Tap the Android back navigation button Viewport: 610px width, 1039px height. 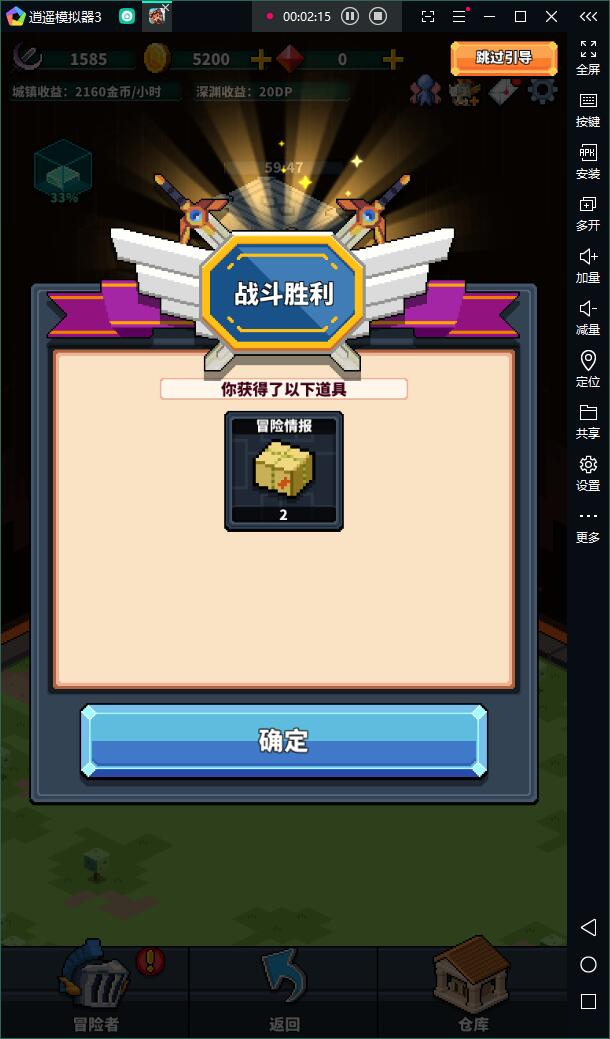tap(588, 928)
